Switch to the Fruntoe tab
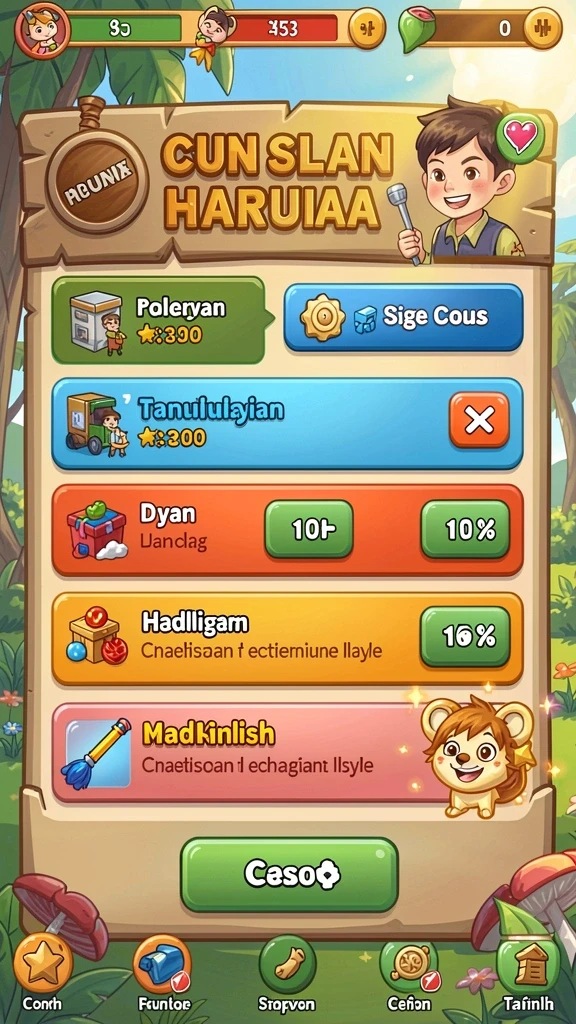The height and width of the screenshot is (1024, 576). pos(163,971)
